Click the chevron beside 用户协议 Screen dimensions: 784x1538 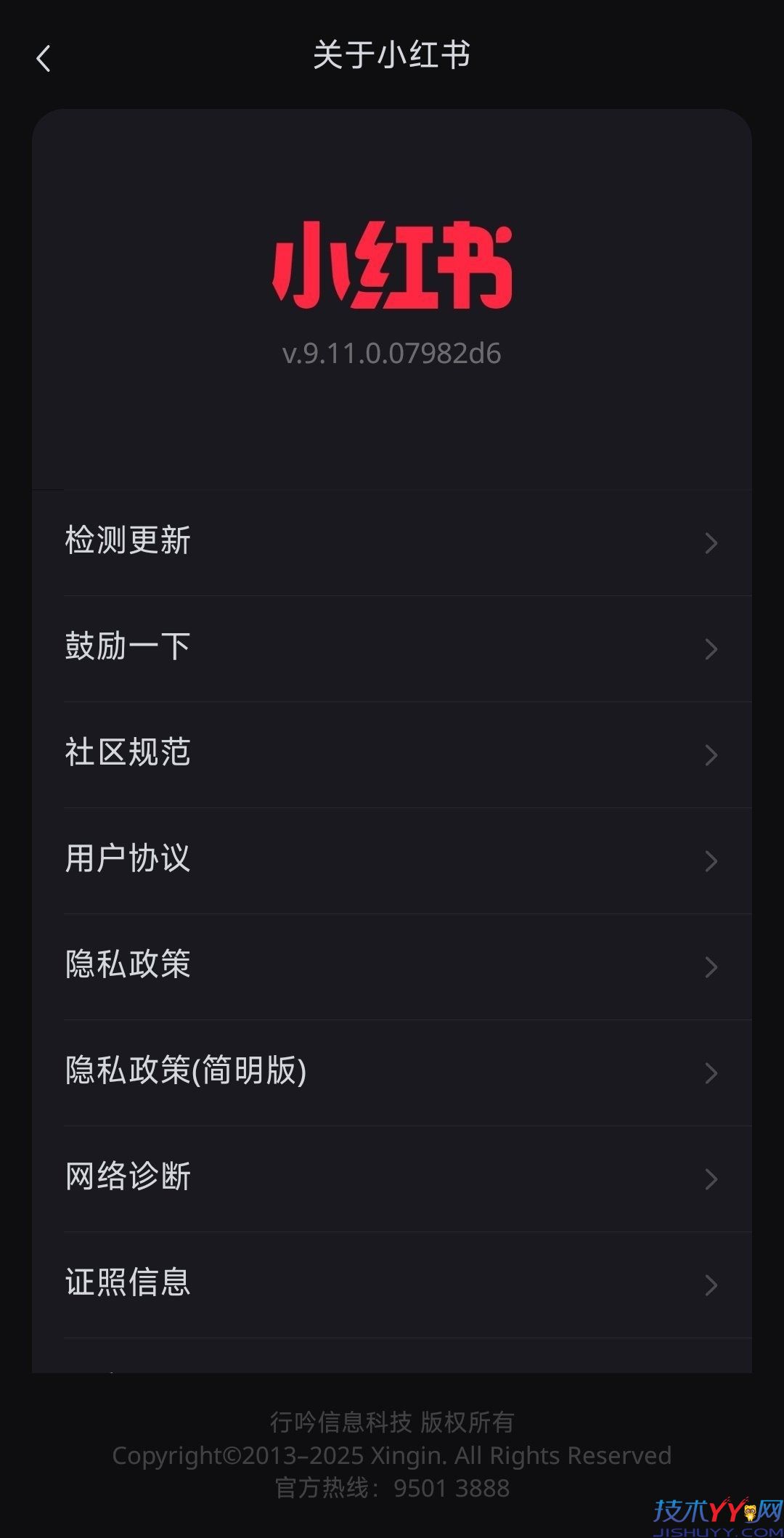tap(710, 861)
